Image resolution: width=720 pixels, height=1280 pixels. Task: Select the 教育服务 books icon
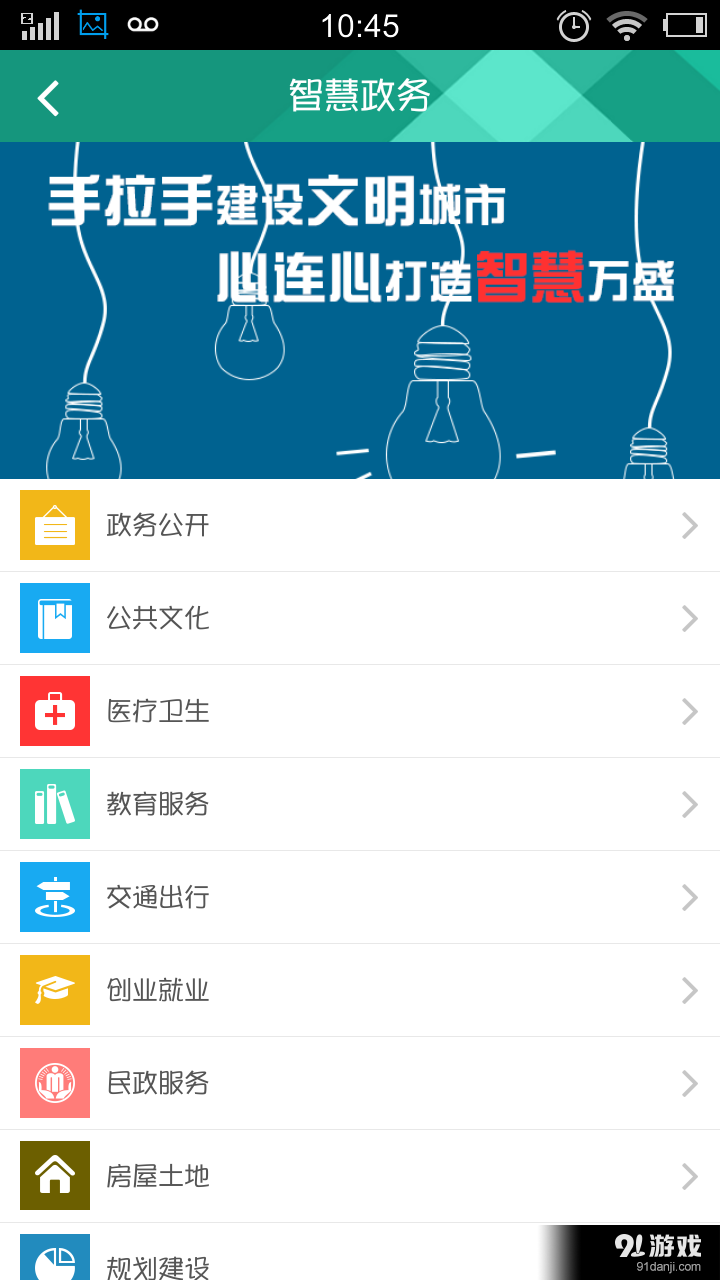tap(54, 804)
